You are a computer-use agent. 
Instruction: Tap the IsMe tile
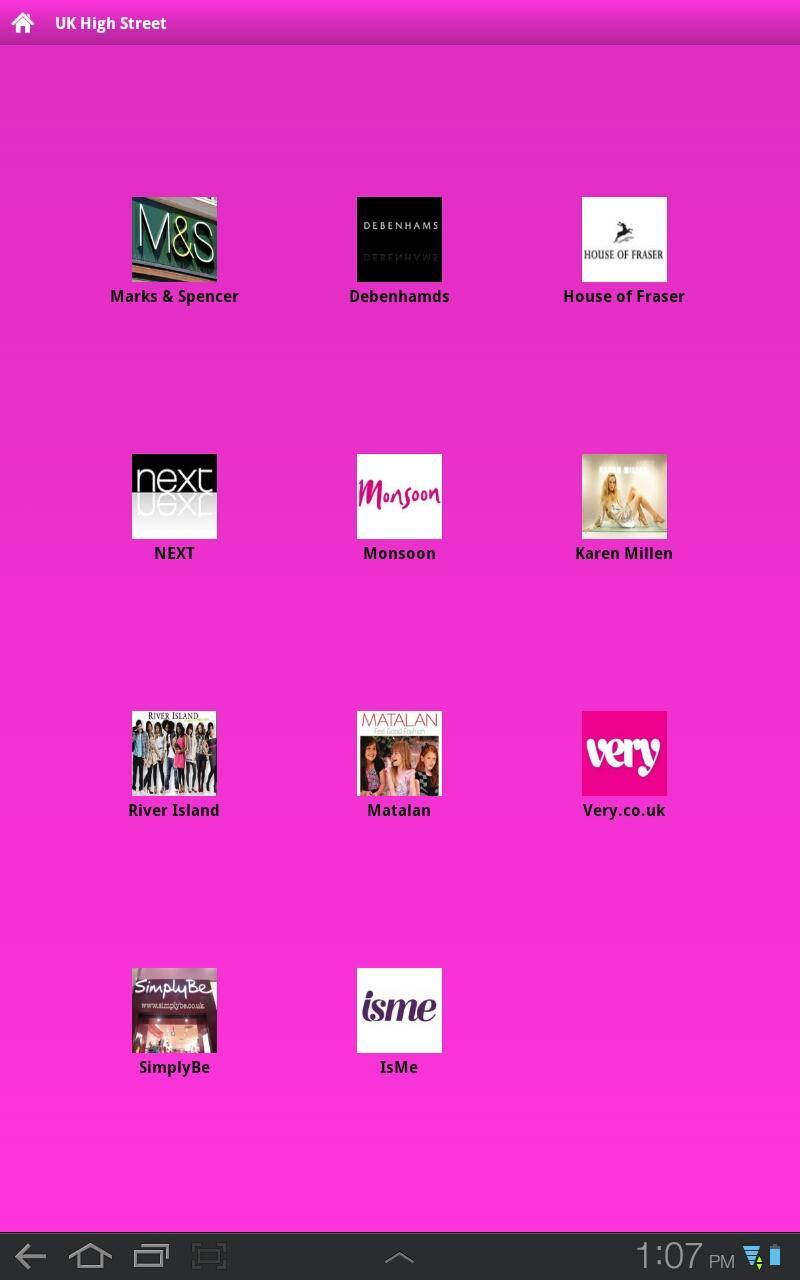click(399, 1011)
